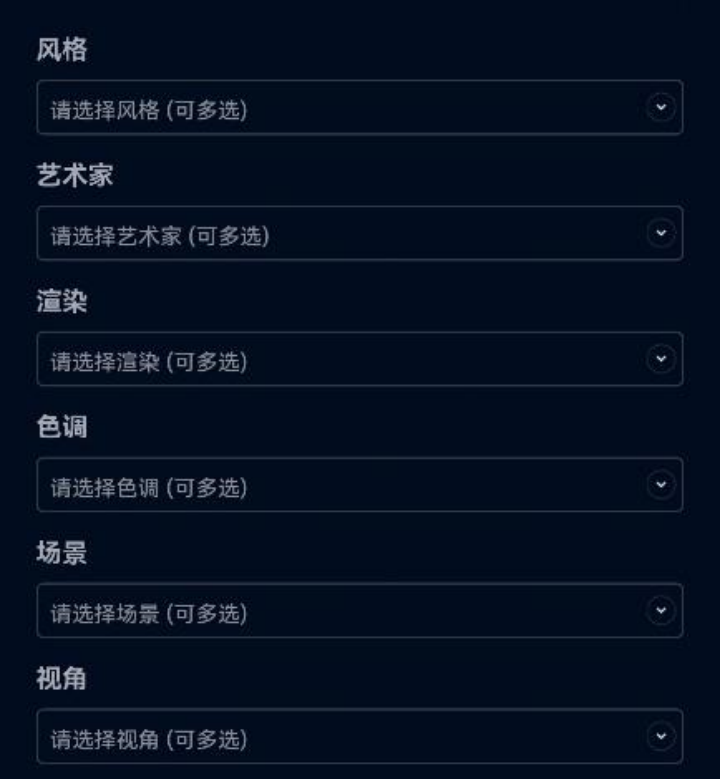Select the 渲染 rendering dropdown
Screen dimensions: 720x779
pyautogui.click(x=360, y=360)
